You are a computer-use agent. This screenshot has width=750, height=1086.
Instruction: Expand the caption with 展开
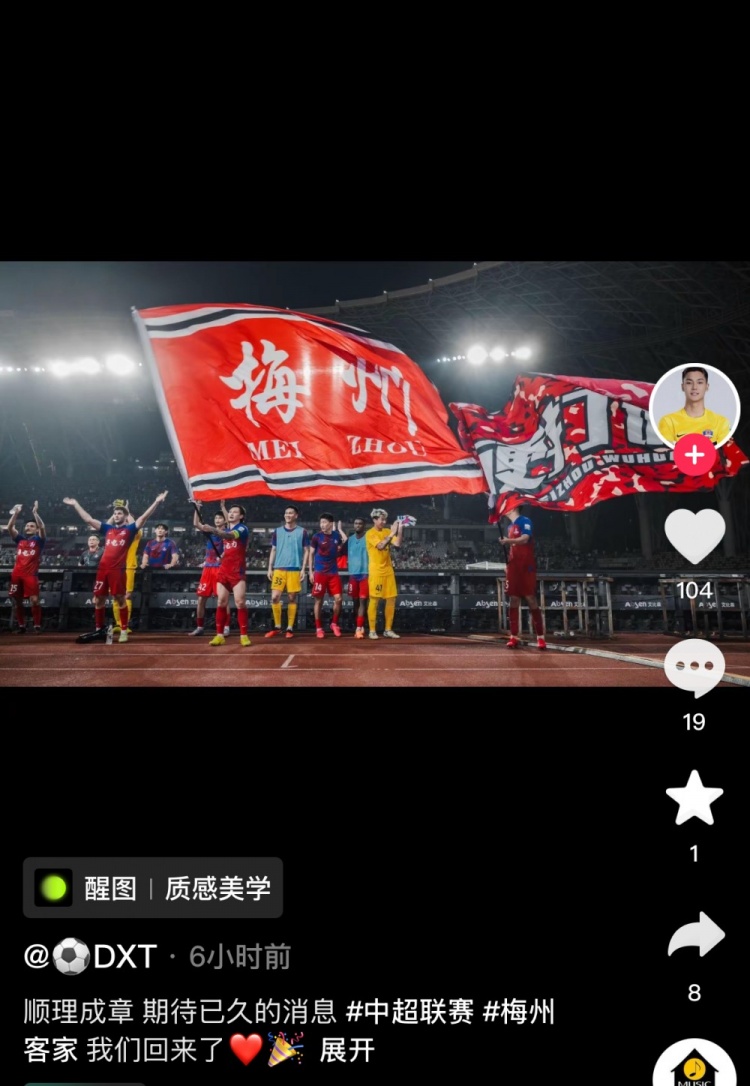click(x=347, y=1050)
